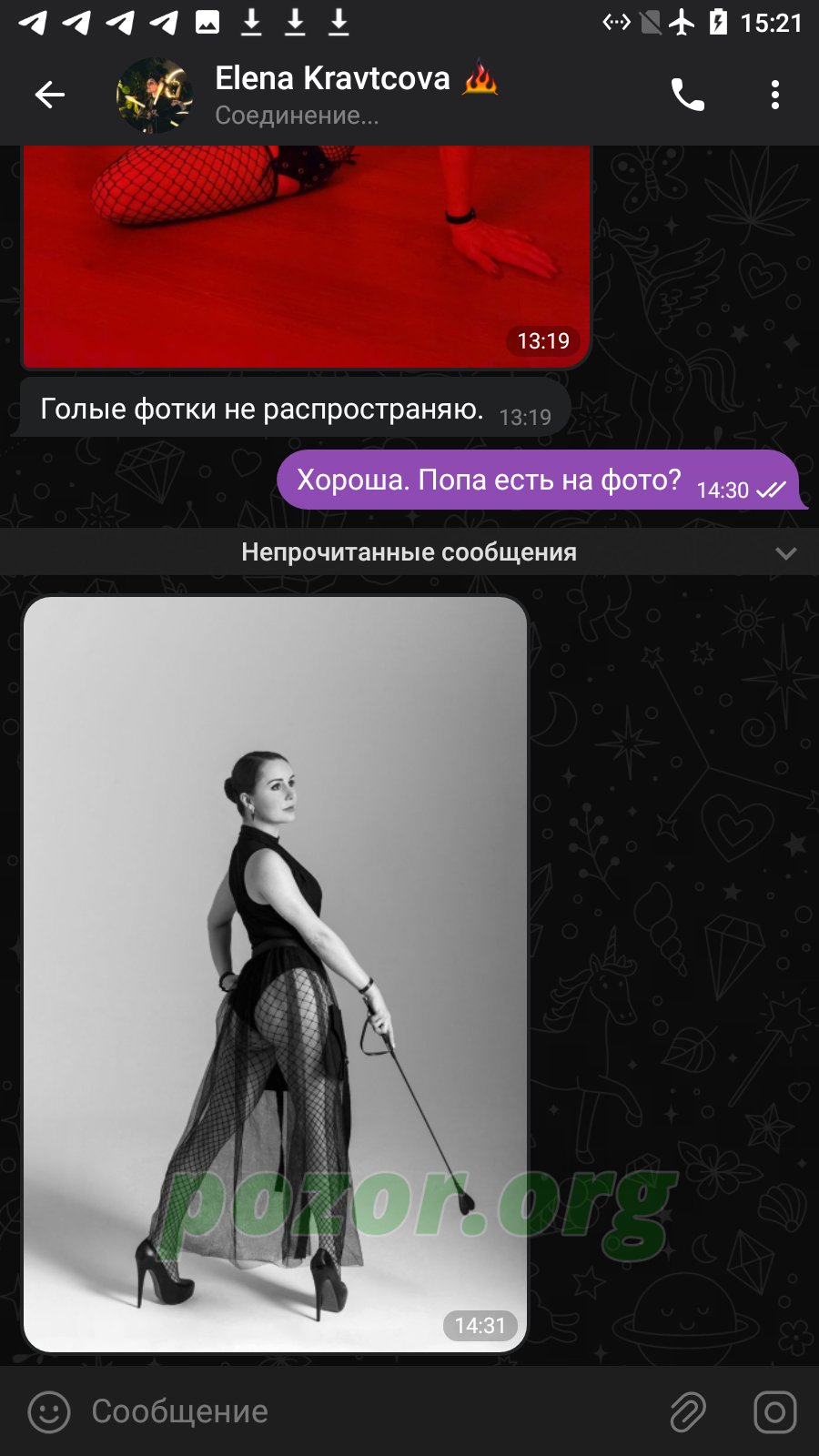Open the camera button in the input bar

click(775, 1412)
